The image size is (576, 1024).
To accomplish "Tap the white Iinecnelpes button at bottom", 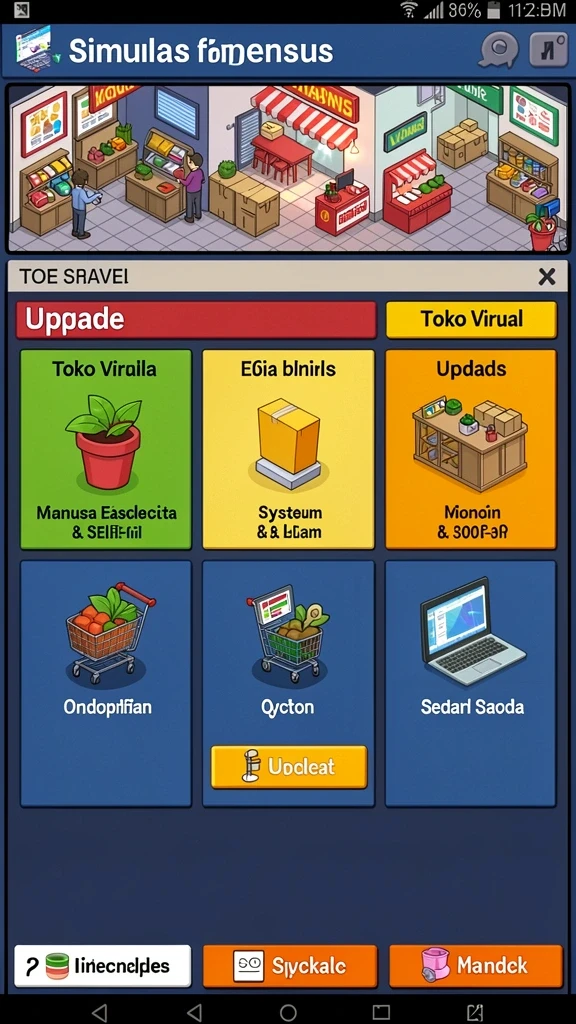I will (103, 966).
